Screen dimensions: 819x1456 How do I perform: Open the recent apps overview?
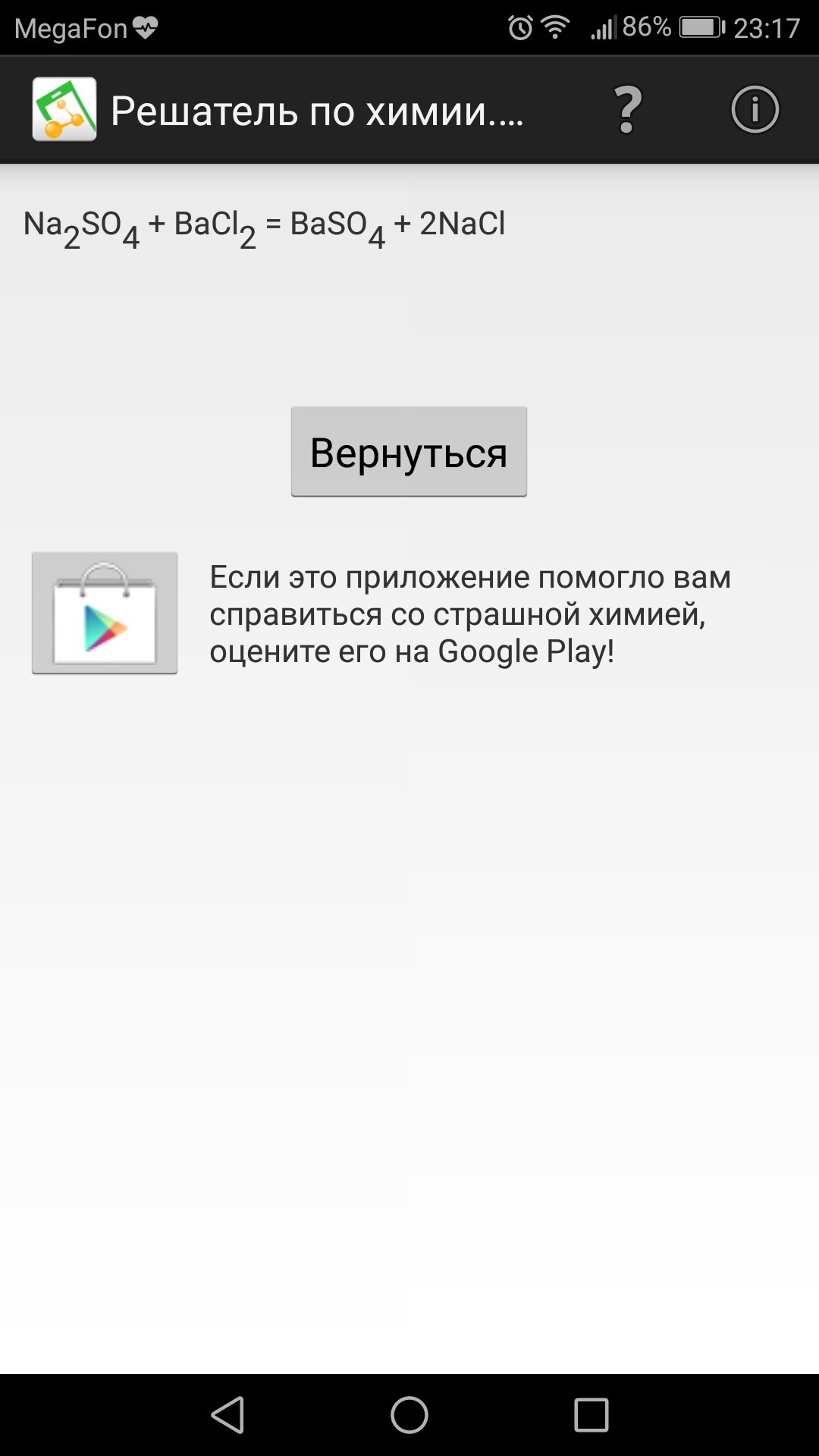point(591,1415)
